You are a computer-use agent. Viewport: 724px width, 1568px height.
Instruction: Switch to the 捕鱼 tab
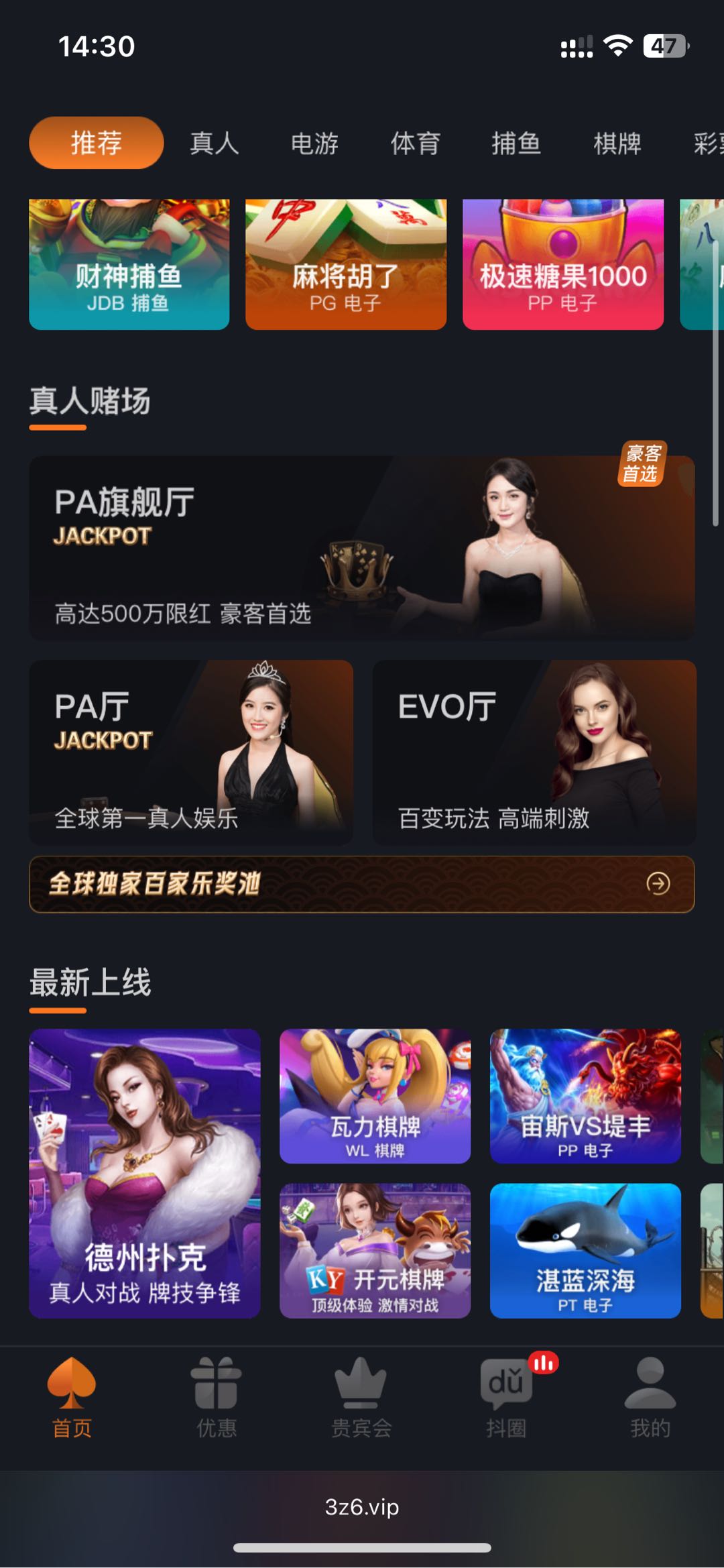click(516, 144)
